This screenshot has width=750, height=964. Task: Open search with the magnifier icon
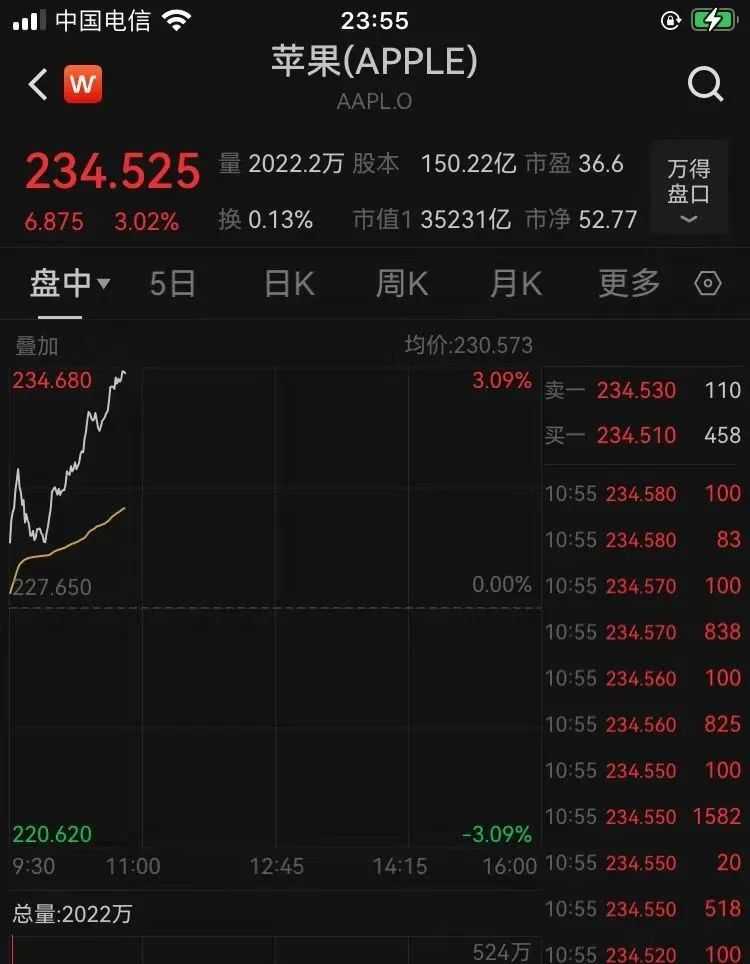pos(705,85)
